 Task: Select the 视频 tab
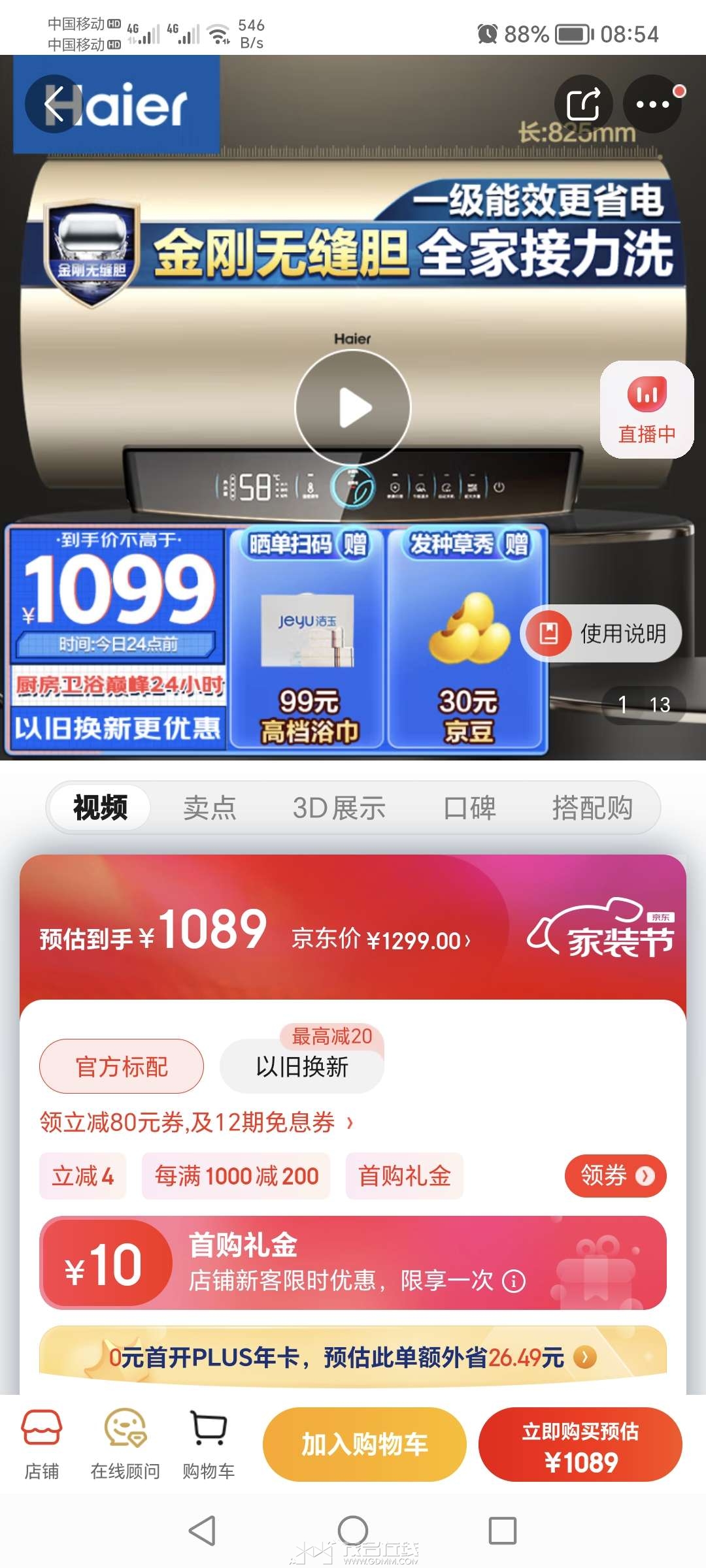point(100,808)
